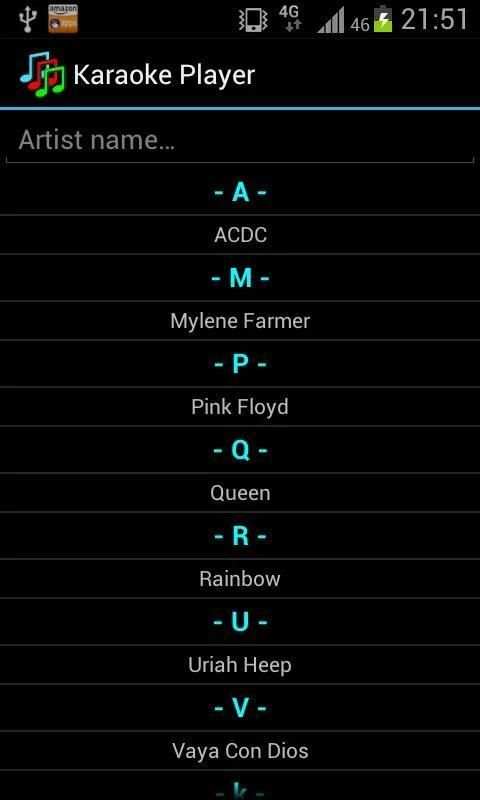Select Mylene Farmer from the list

click(240, 321)
